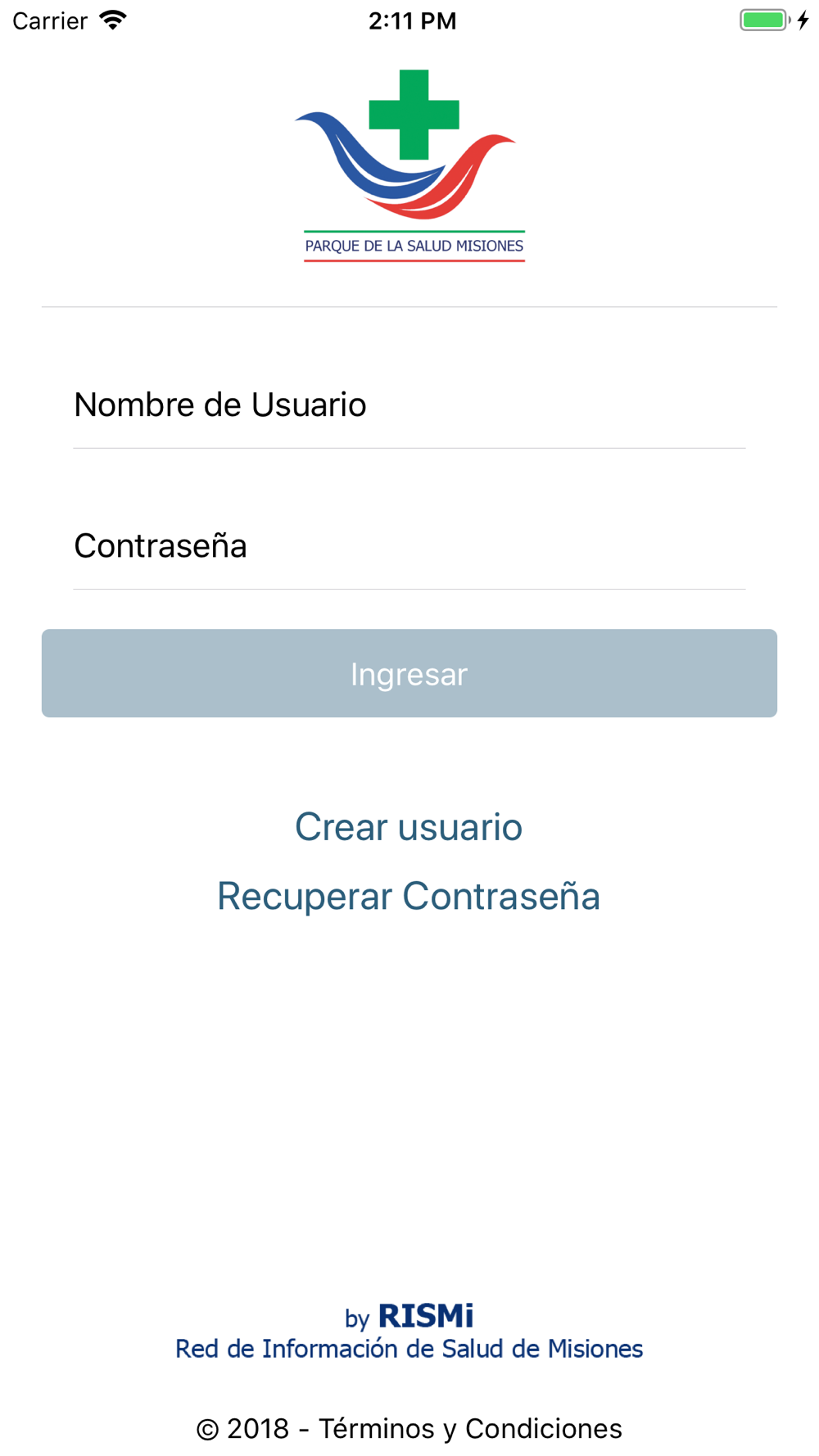Tap the Ingresar button
Image resolution: width=819 pixels, height=1456 pixels.
click(409, 673)
